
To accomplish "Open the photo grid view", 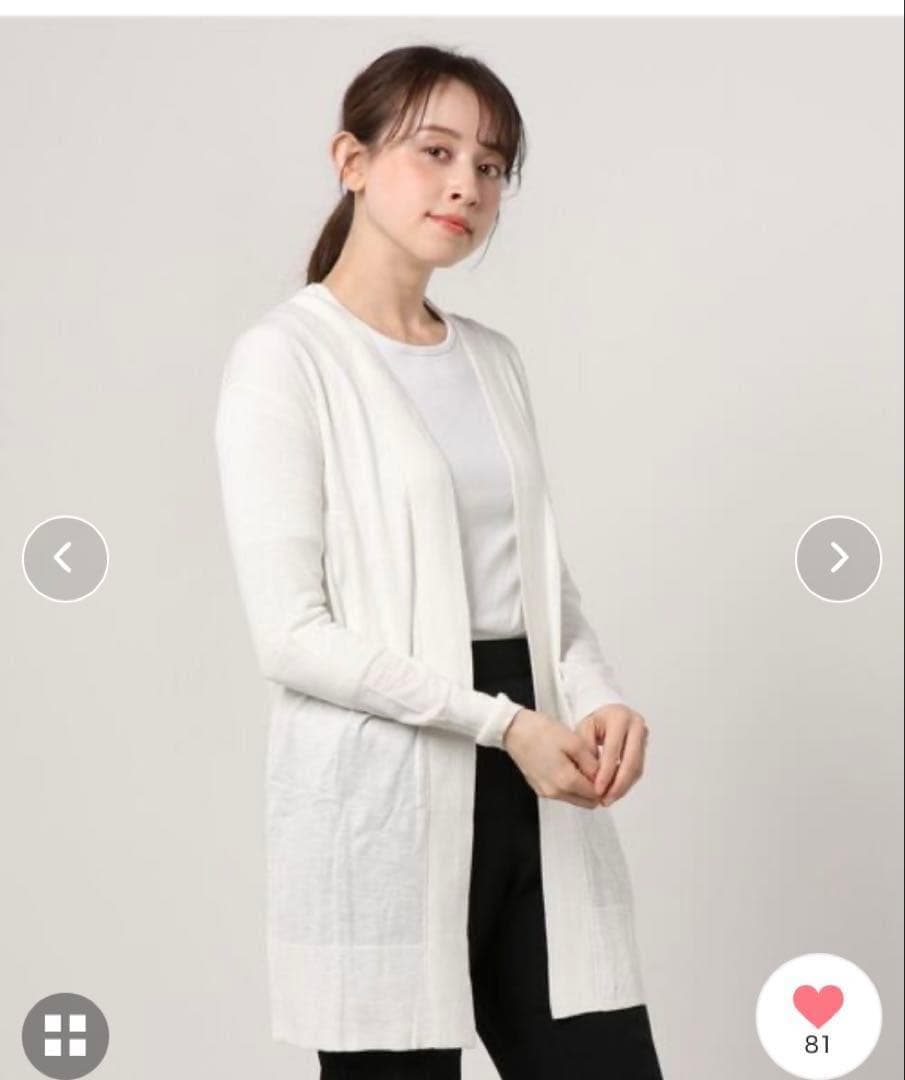I will (65, 1035).
